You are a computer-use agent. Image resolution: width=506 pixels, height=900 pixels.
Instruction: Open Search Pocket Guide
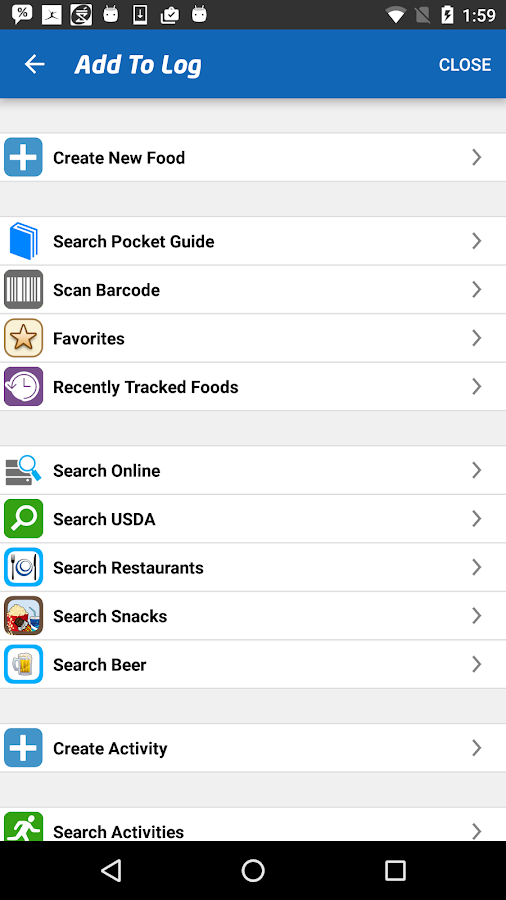coord(253,241)
